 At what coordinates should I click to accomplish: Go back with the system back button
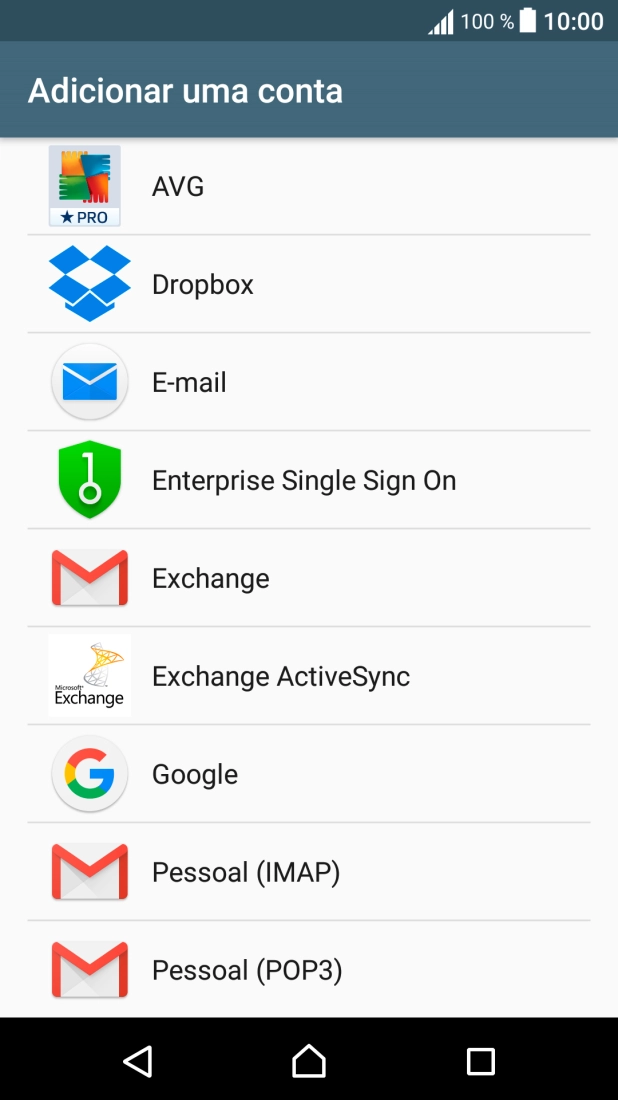137,1060
